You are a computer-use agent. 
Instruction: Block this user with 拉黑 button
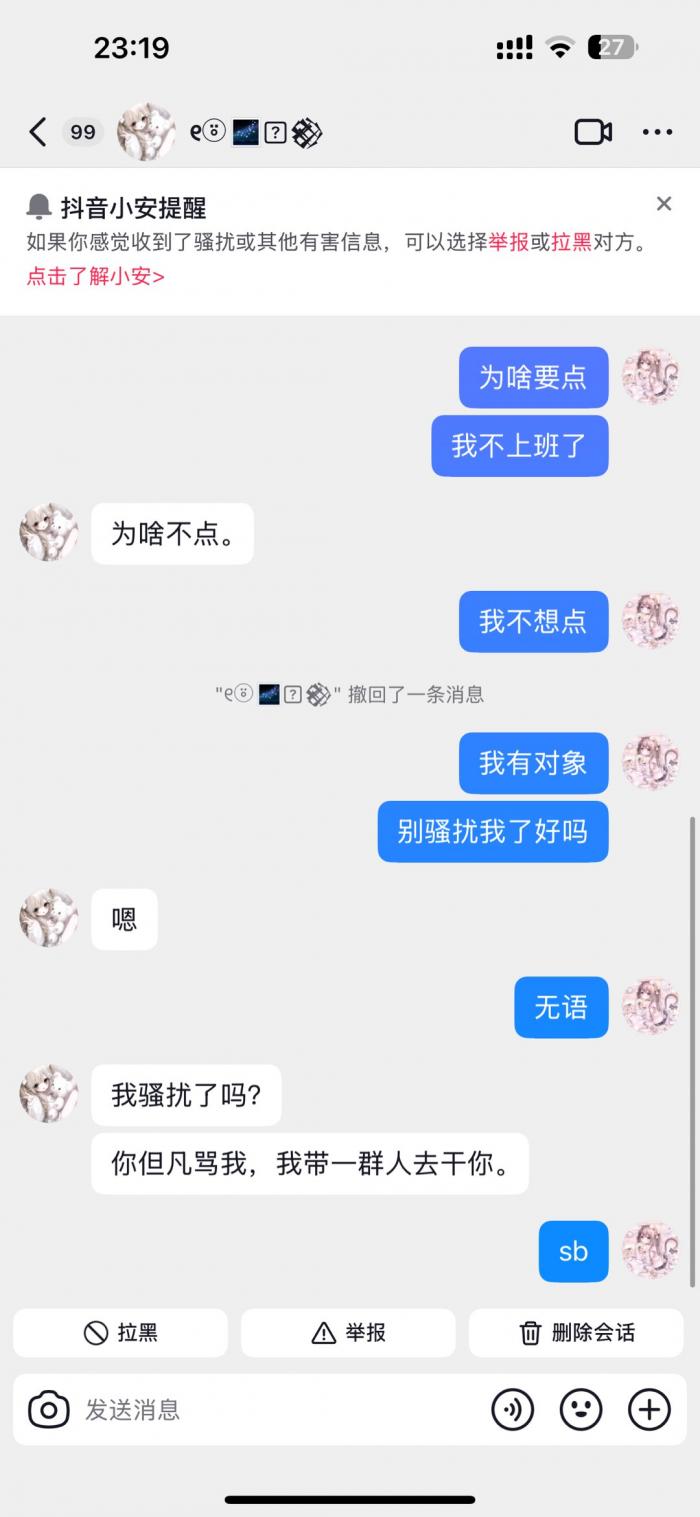pos(121,1332)
